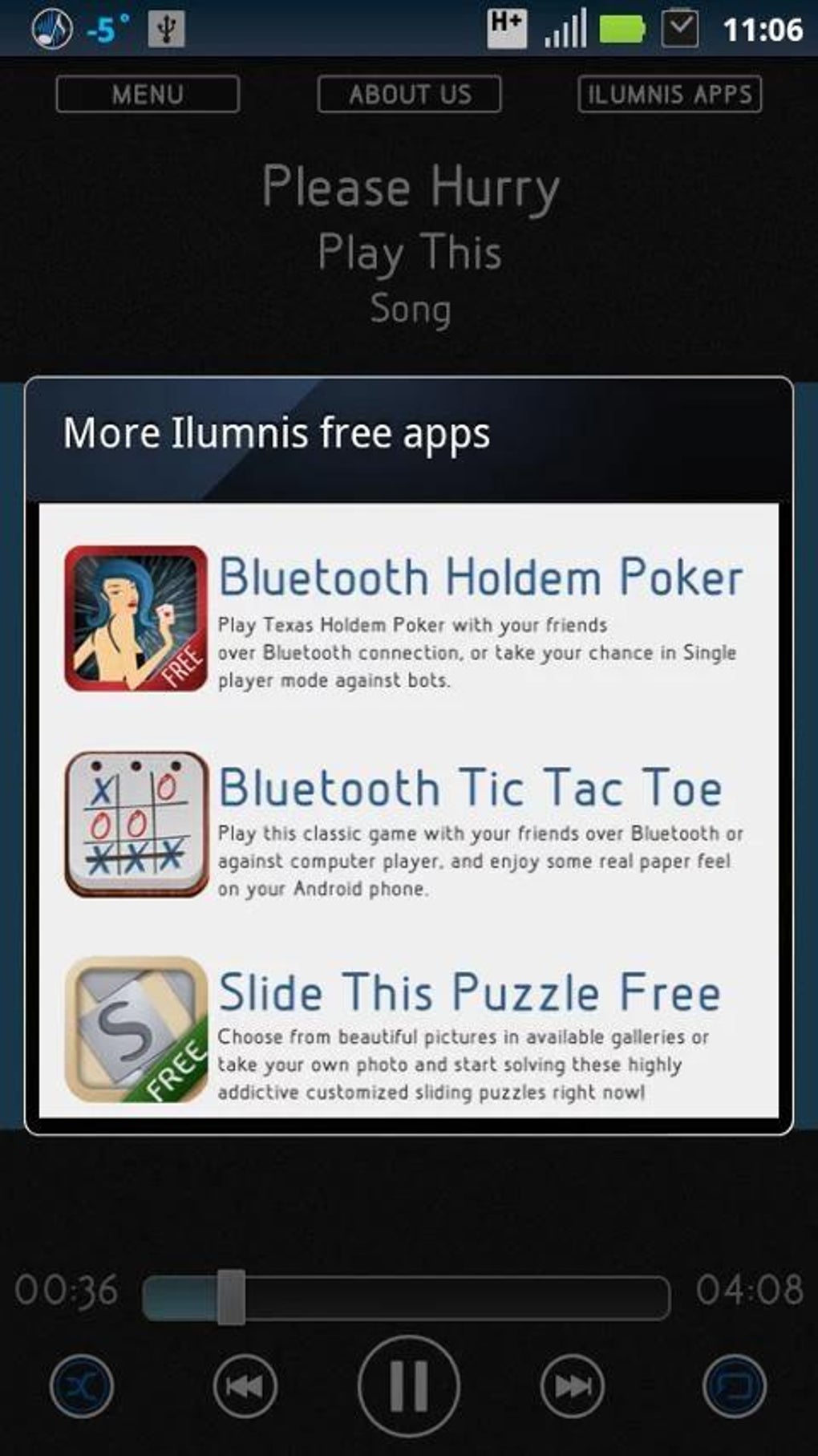Screen dimensions: 818x1456
Task: Pause the current song
Action: tap(409, 1385)
